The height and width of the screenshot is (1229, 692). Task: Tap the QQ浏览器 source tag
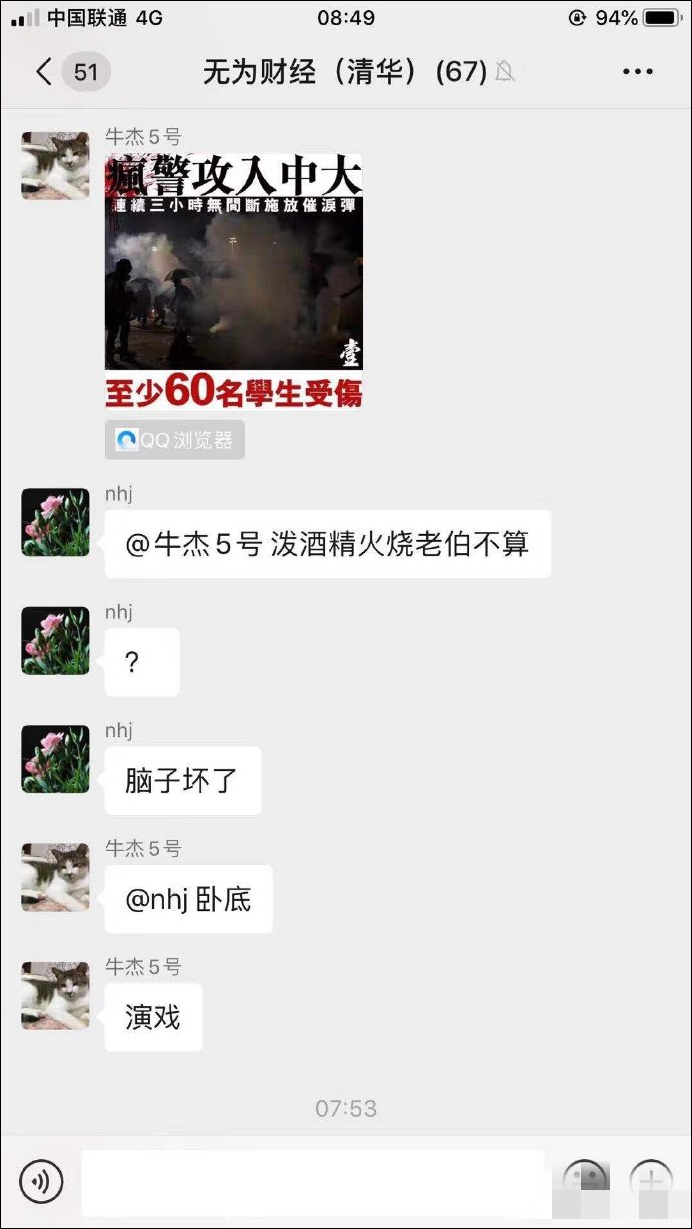175,440
